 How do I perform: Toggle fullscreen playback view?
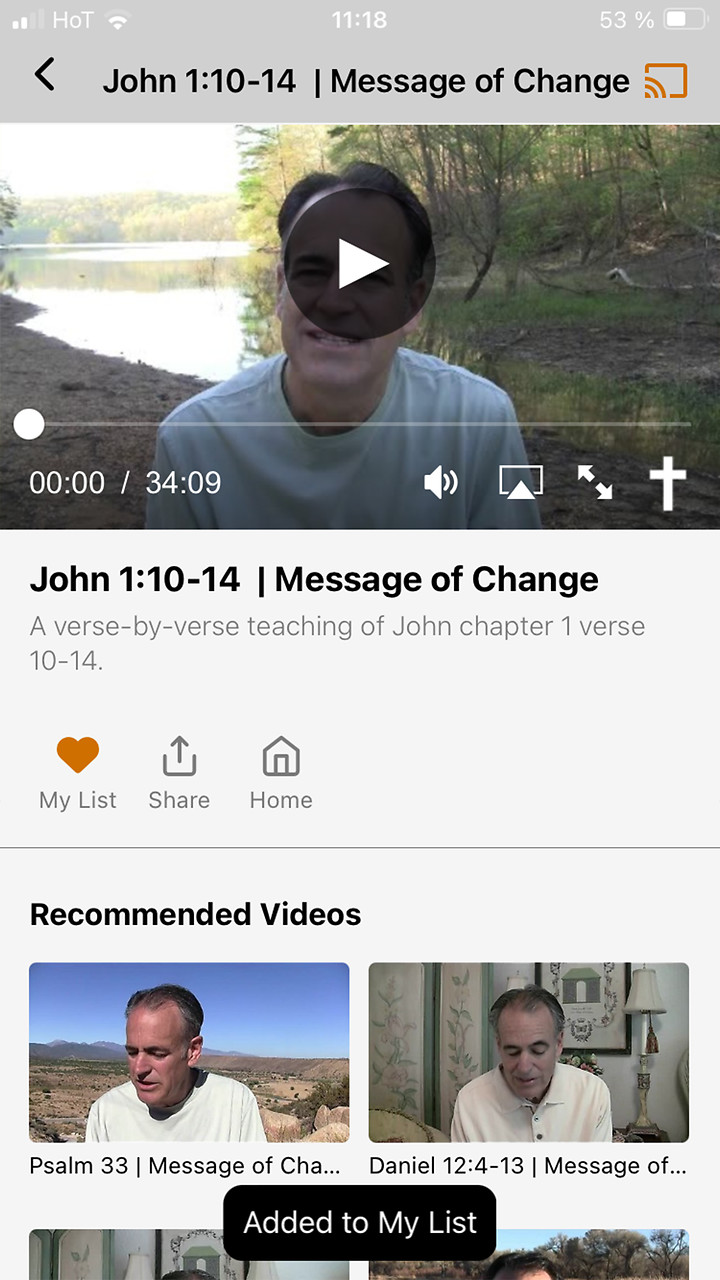pyautogui.click(x=595, y=481)
